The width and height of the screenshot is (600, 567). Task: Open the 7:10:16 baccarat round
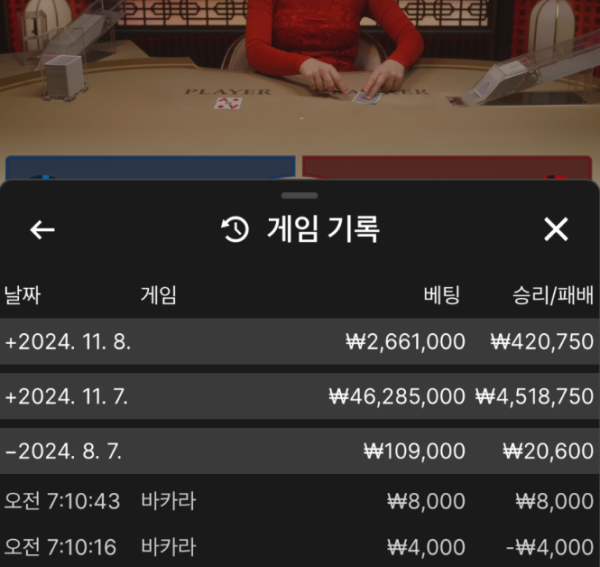pos(300,547)
